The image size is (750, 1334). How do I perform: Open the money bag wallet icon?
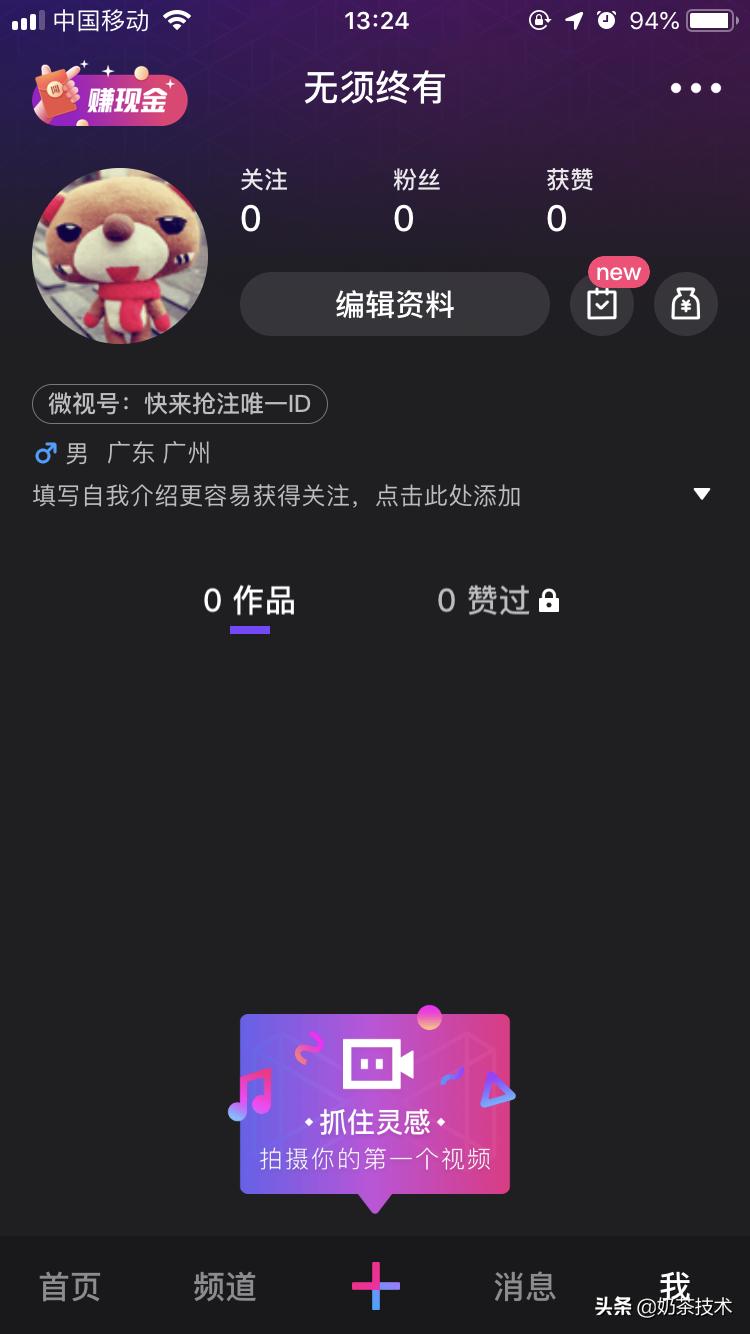(685, 304)
